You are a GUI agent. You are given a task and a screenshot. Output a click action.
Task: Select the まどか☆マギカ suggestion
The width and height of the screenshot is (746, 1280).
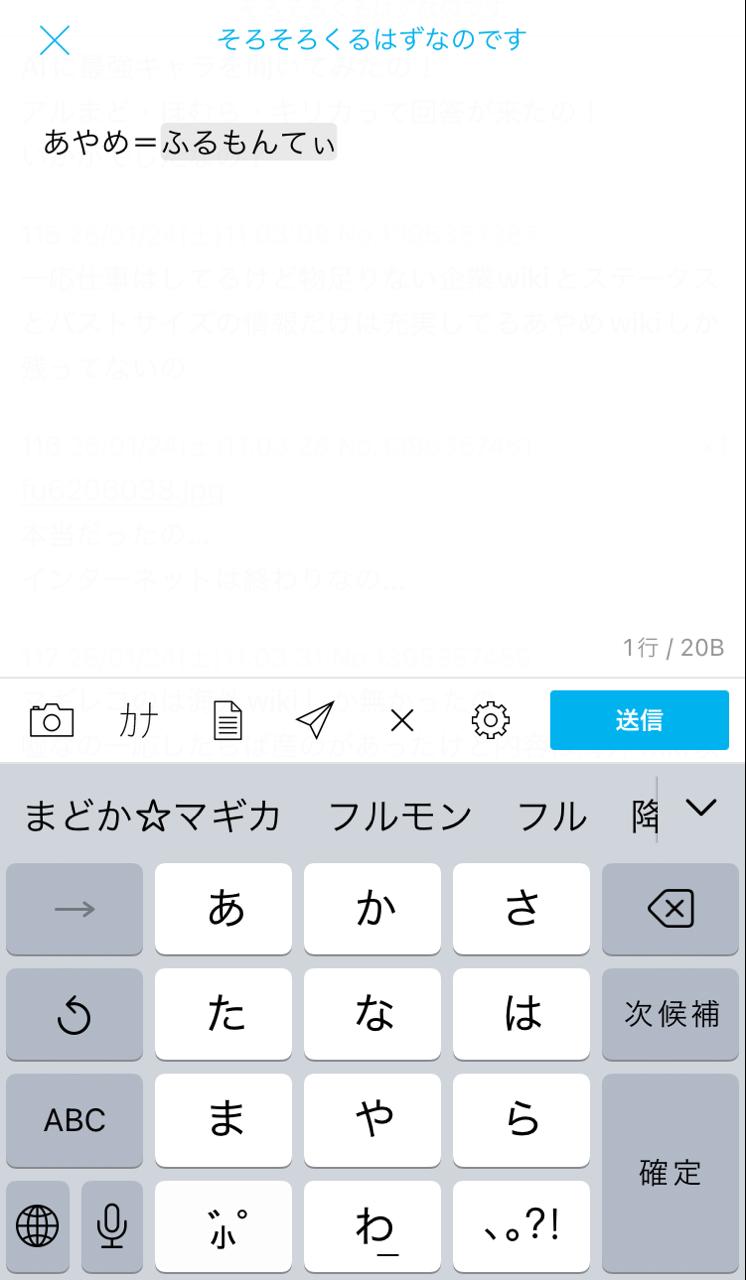152,817
